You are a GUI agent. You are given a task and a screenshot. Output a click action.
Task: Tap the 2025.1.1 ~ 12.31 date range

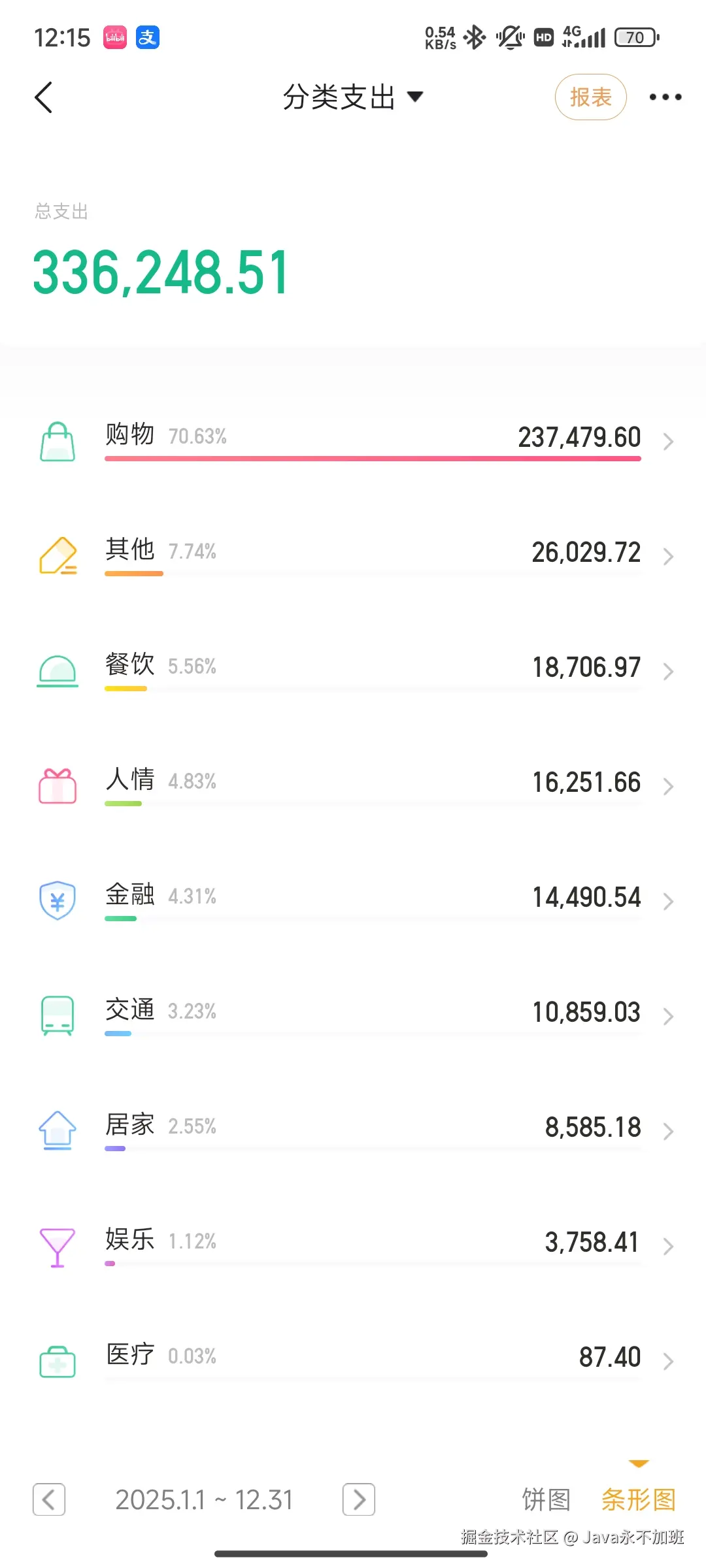pos(203,1500)
